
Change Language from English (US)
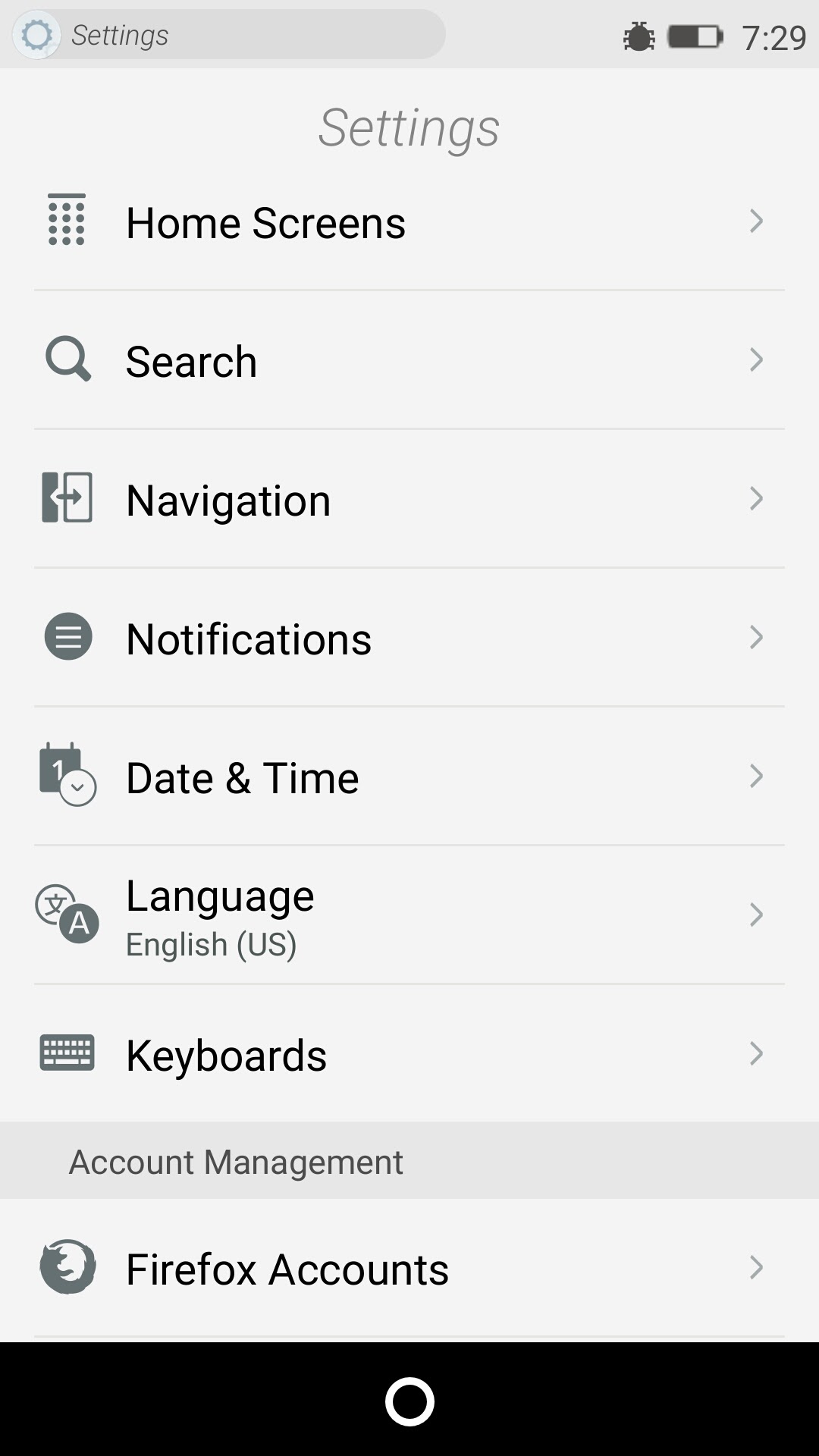pos(409,916)
